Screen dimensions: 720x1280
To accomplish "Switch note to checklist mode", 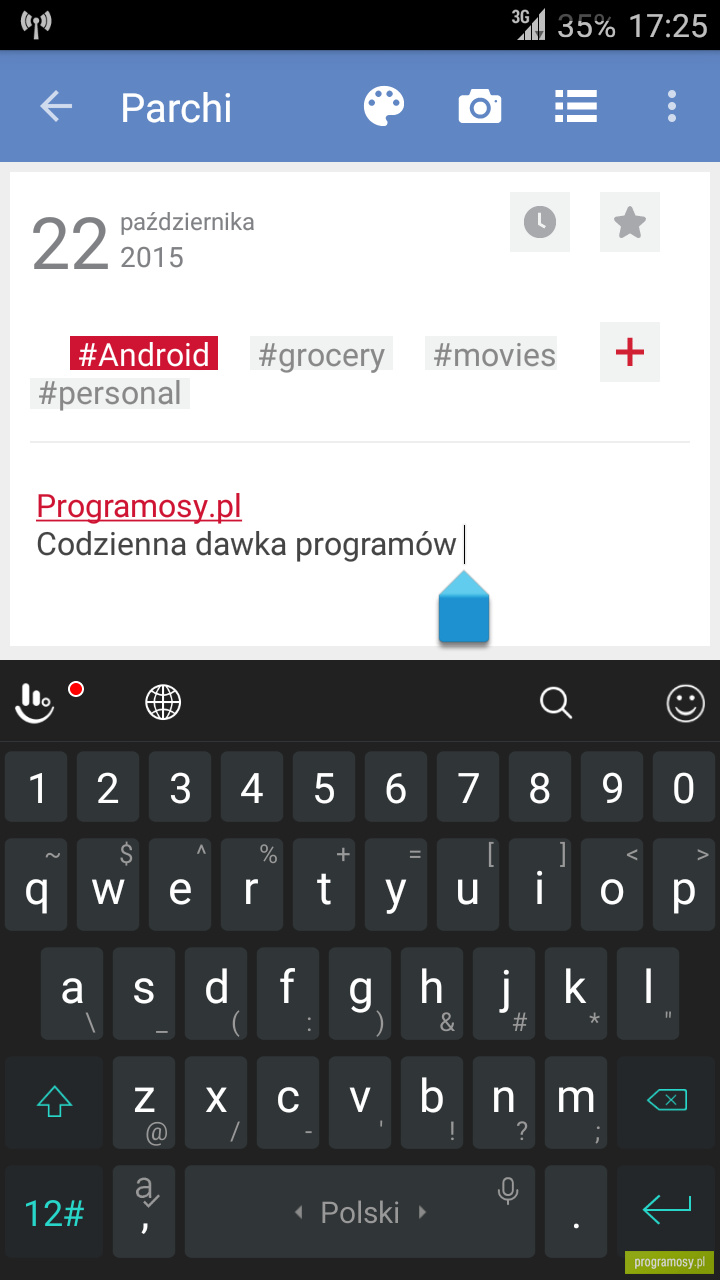I will click(x=576, y=106).
